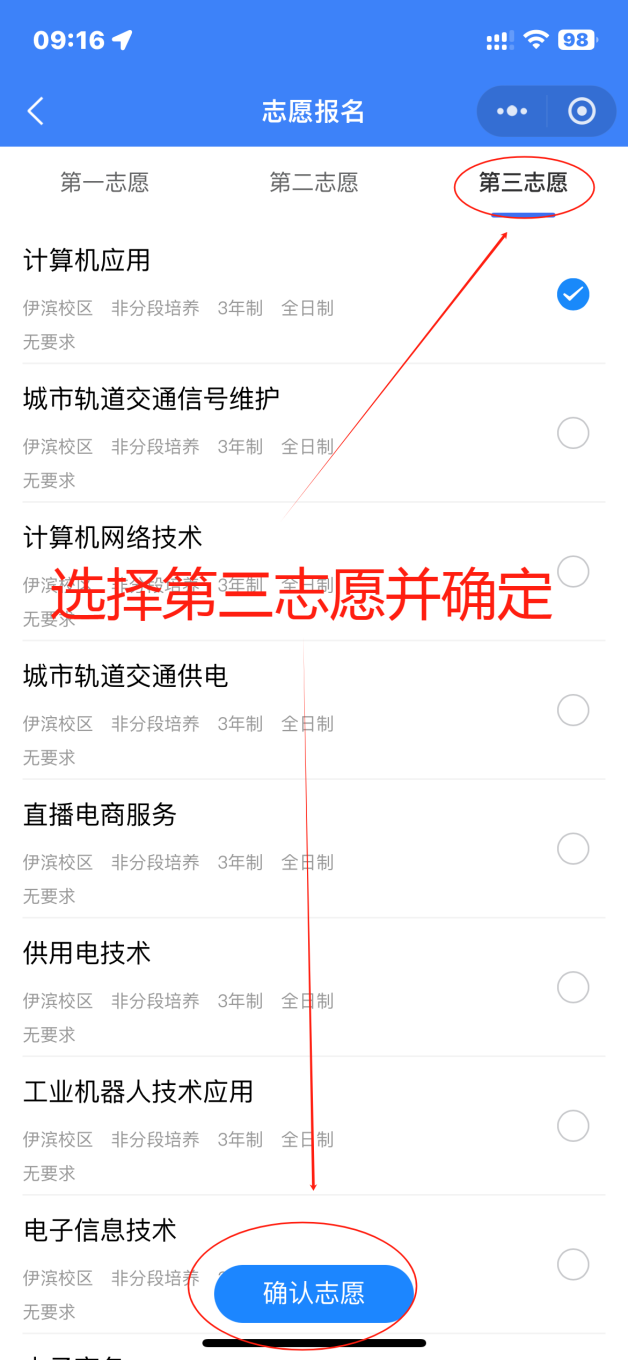Deselect the checked 计算机应用 option

[x=573, y=294]
